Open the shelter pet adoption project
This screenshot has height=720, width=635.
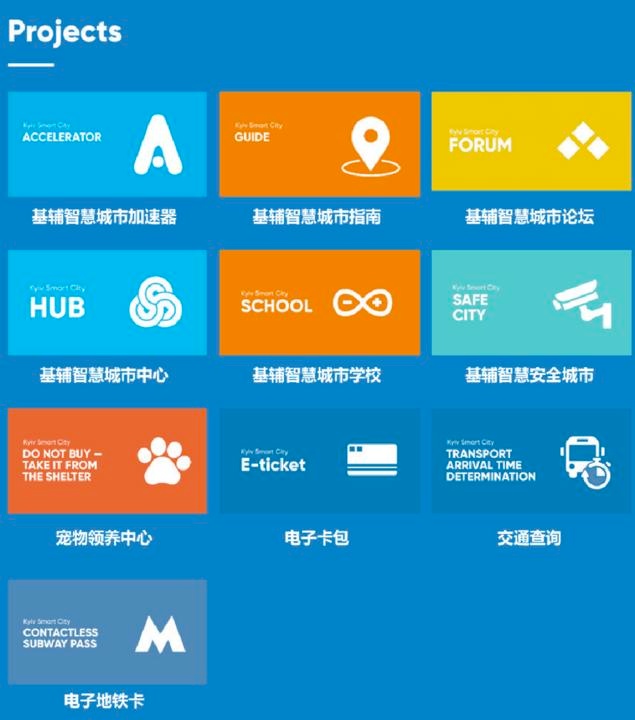coord(107,461)
